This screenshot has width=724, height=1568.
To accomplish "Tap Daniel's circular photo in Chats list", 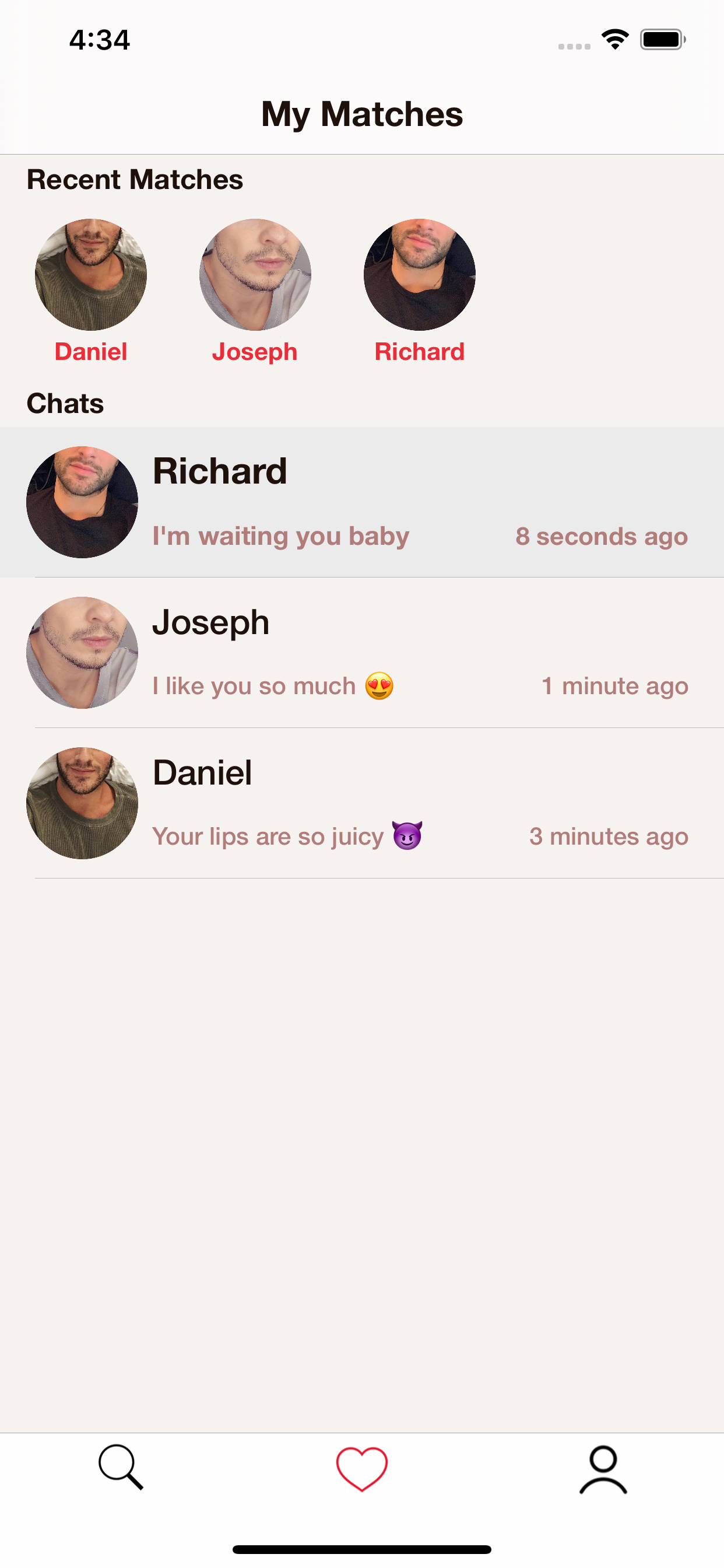I will point(83,804).
